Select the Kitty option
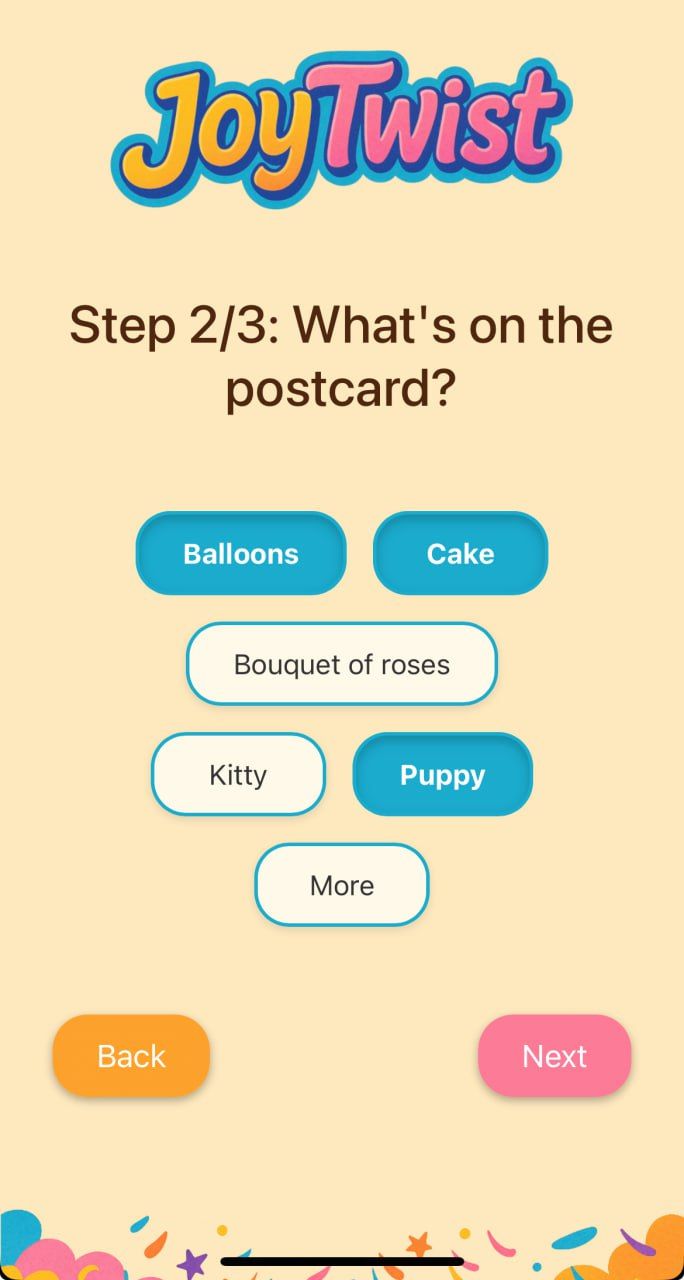This screenshot has width=684, height=1280. [x=238, y=775]
